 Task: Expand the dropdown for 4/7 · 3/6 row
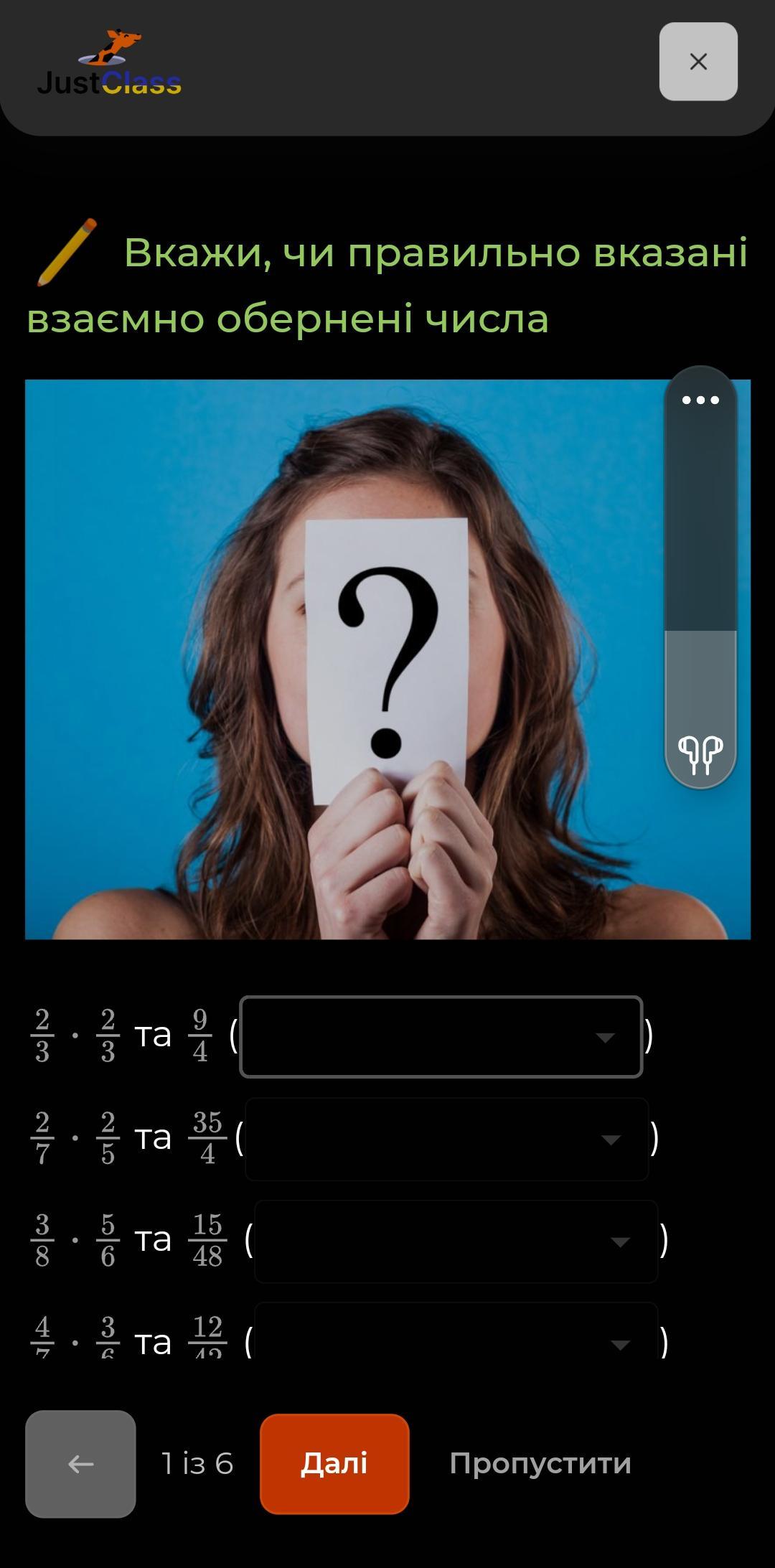click(456, 1336)
